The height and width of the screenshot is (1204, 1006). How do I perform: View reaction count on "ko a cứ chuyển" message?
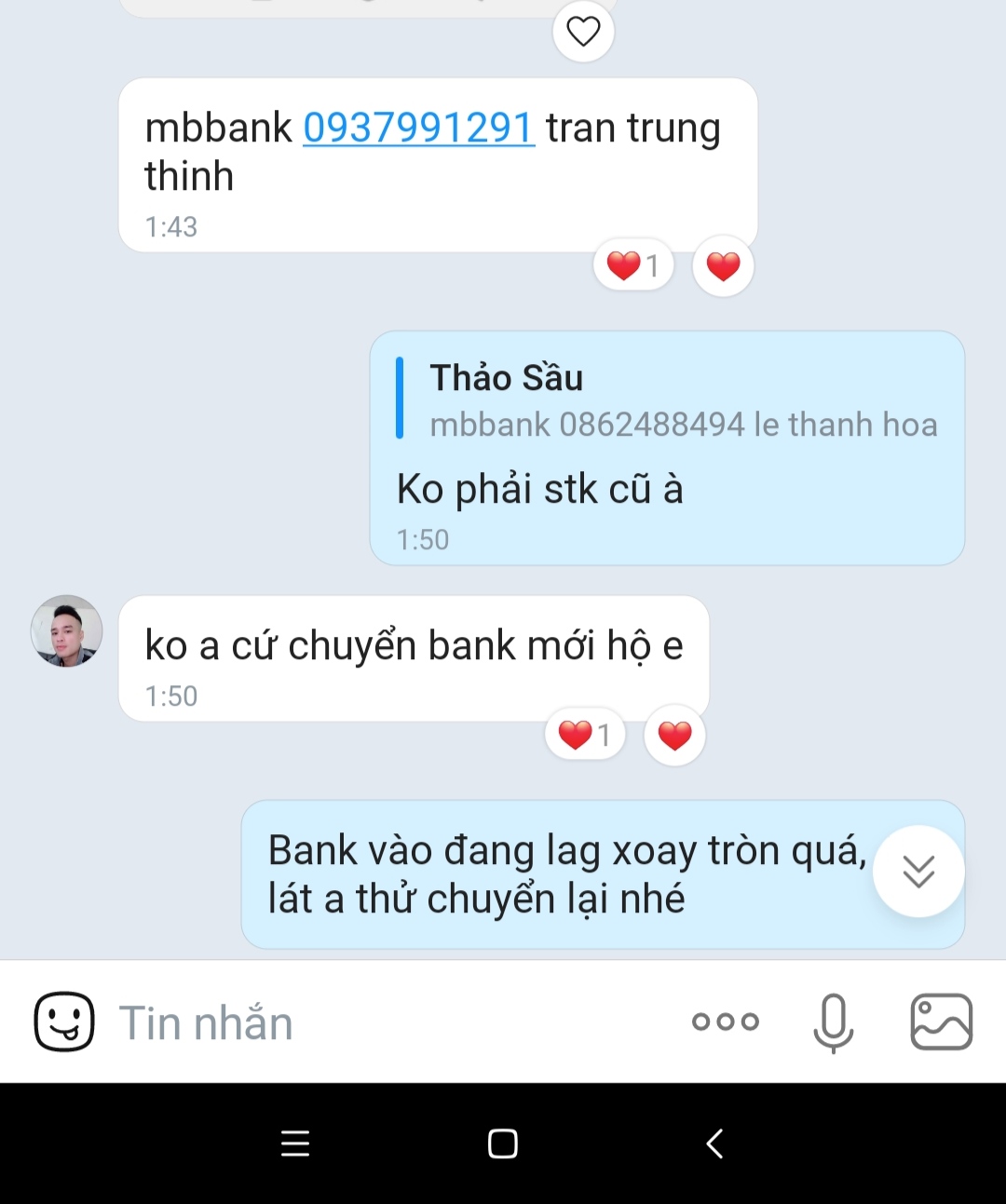(x=585, y=736)
